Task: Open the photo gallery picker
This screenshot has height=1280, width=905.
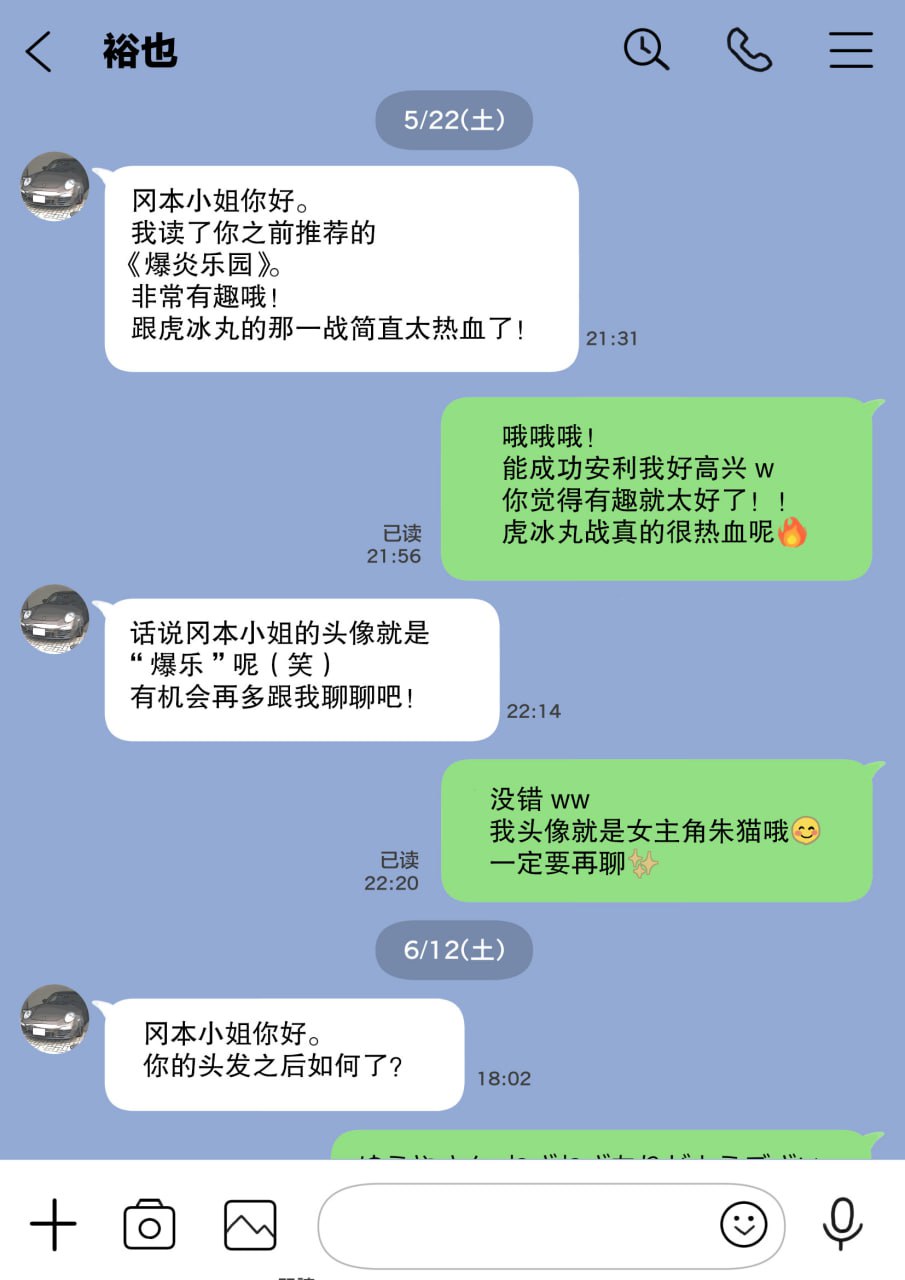Action: (x=249, y=1222)
